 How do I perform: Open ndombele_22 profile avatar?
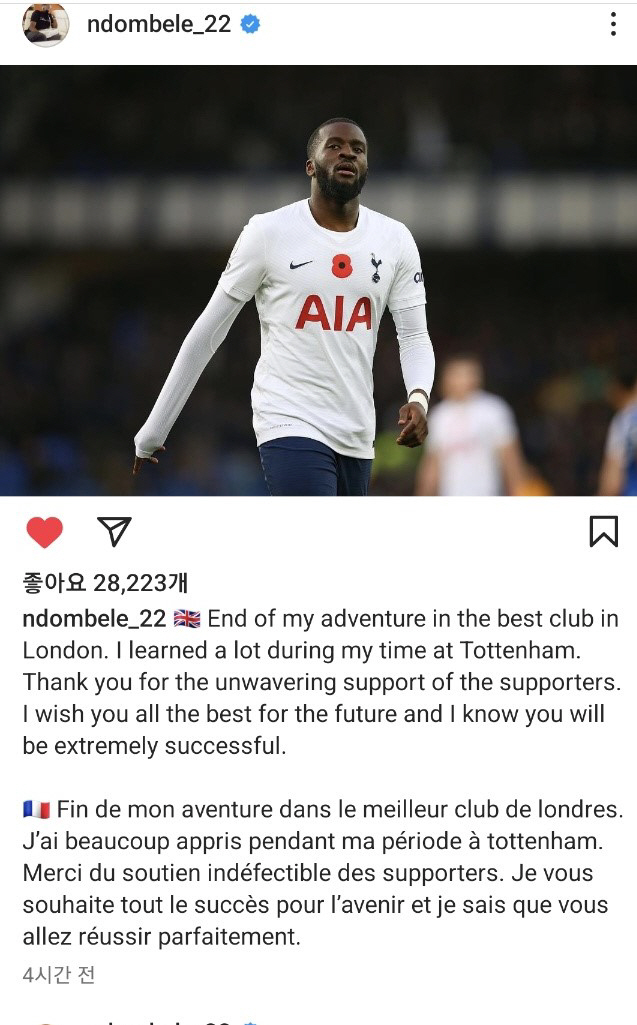(x=46, y=24)
